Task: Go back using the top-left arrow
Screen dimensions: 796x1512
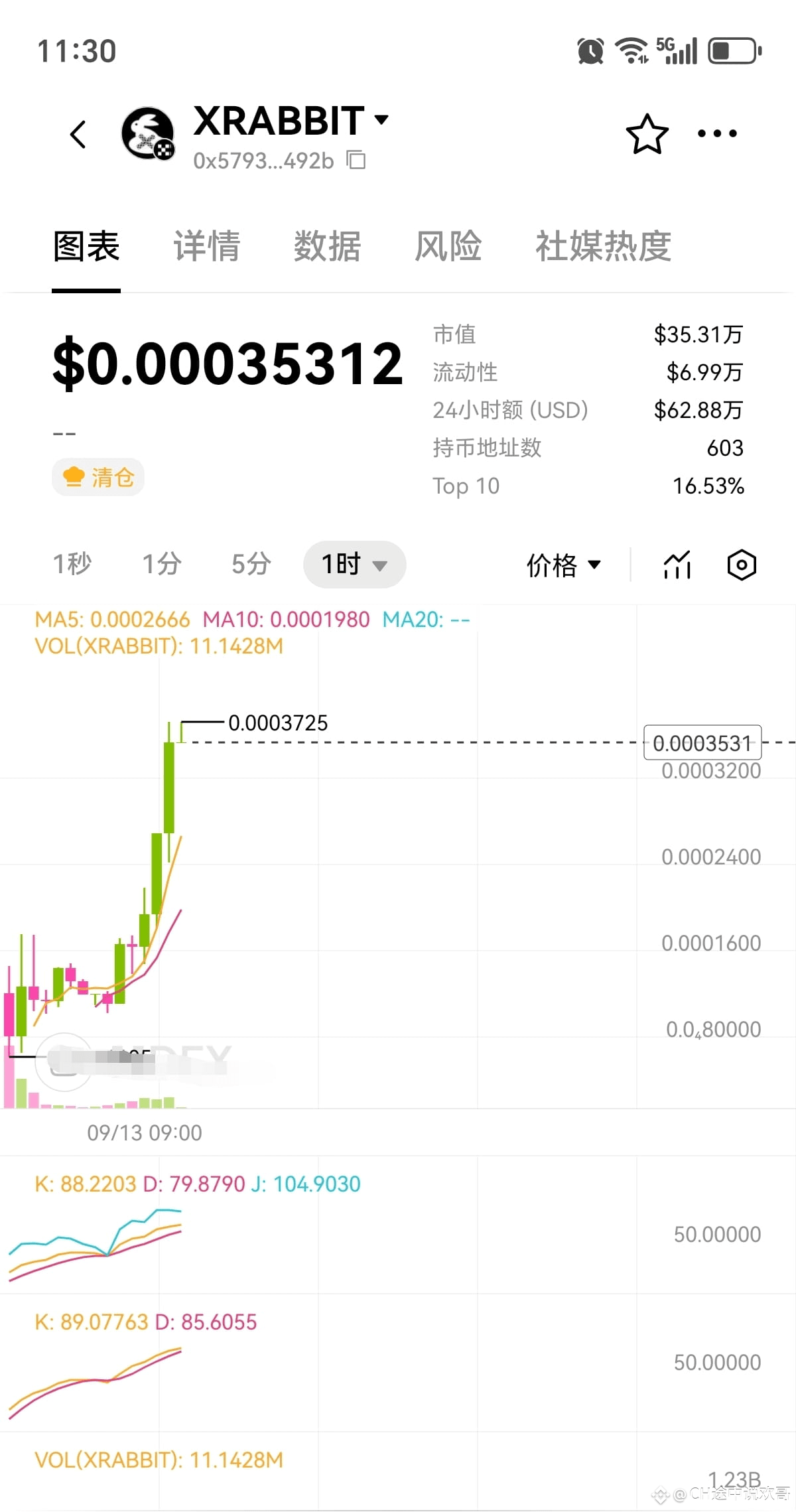Action: 78,134
